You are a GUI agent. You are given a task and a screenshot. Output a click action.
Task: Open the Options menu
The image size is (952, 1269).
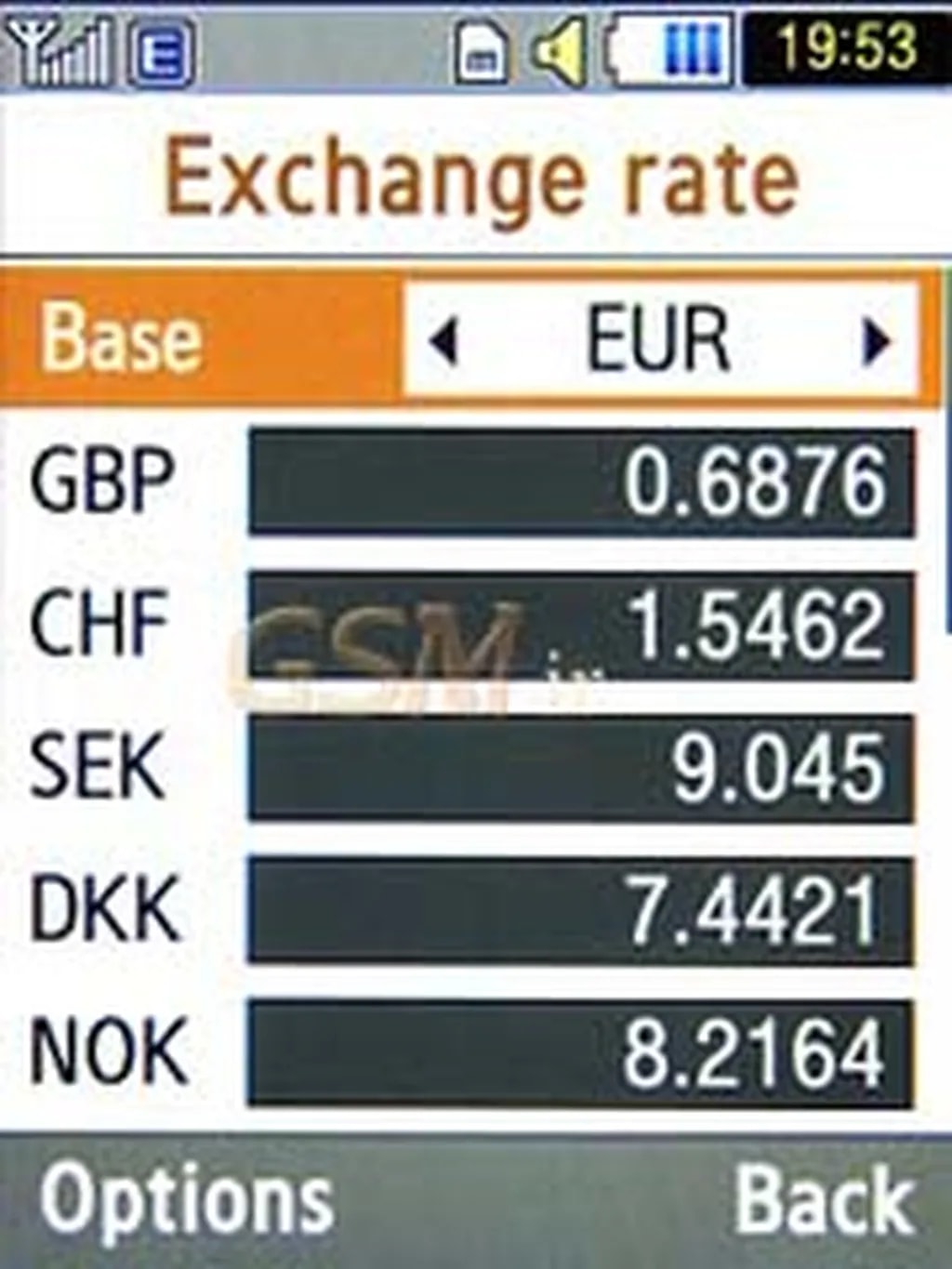pyautogui.click(x=186, y=1199)
